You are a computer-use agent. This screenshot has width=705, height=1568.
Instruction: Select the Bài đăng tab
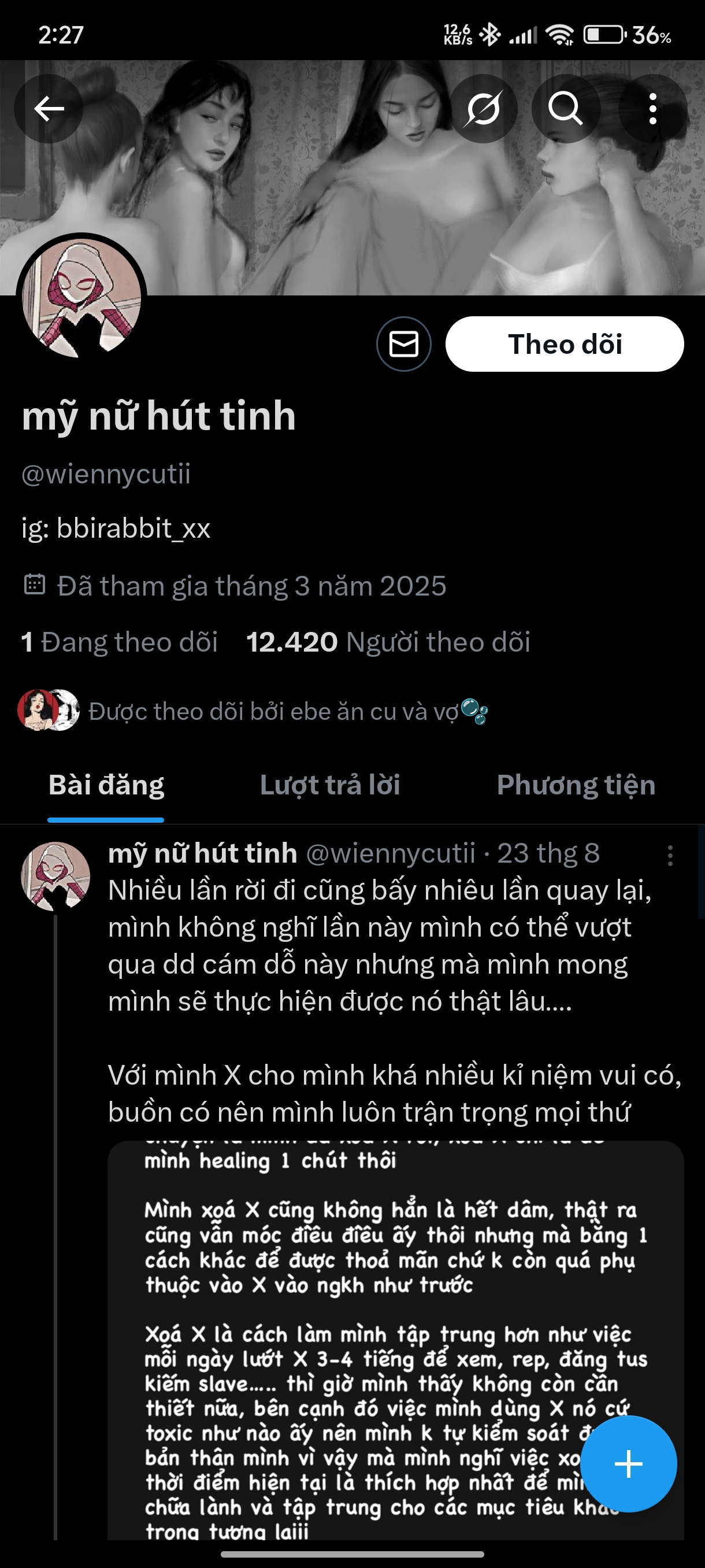click(x=106, y=785)
